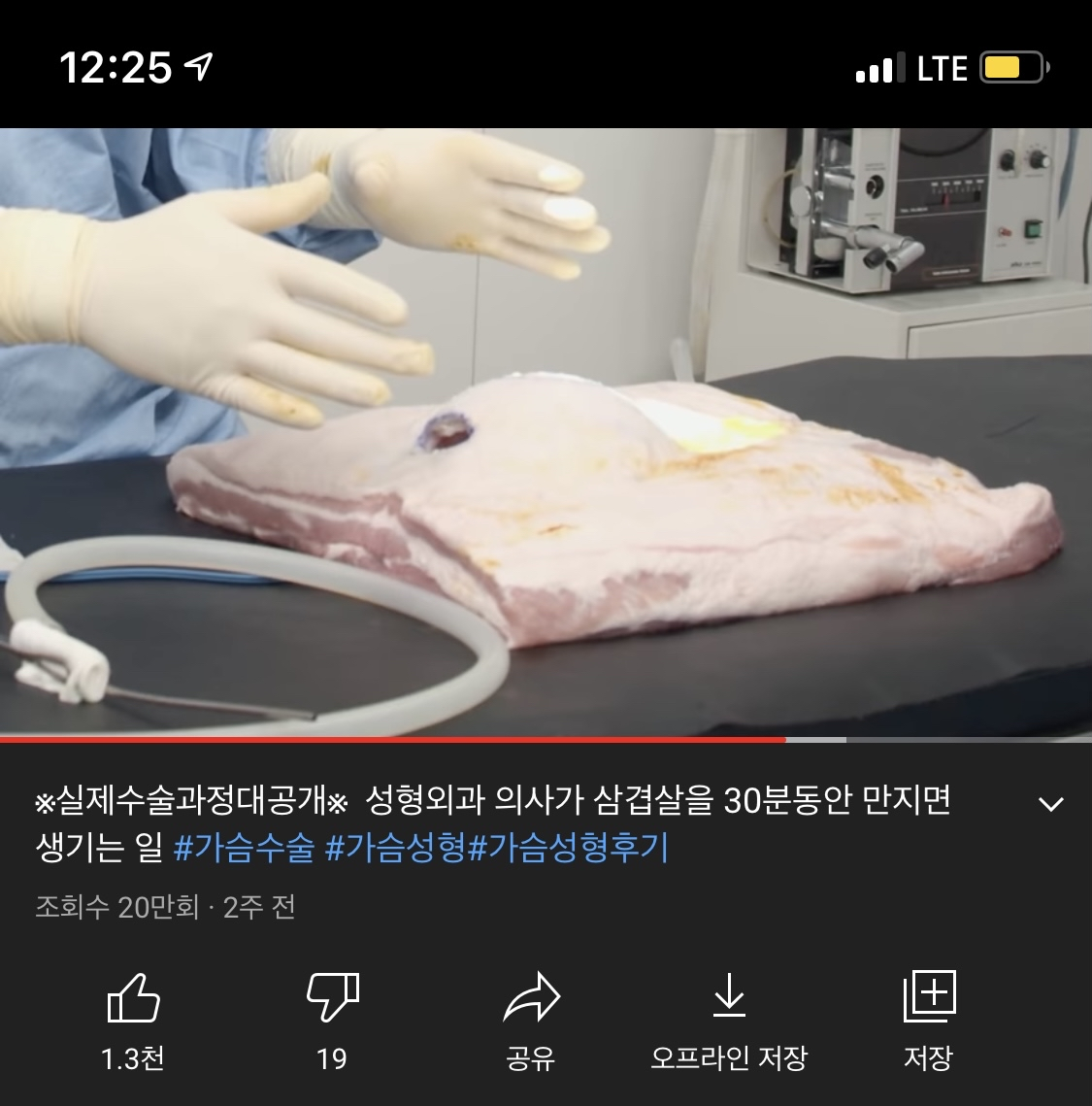Screen dimensions: 1092x1106
Task: Open the #가슴수술 hashtag
Action: point(244,849)
